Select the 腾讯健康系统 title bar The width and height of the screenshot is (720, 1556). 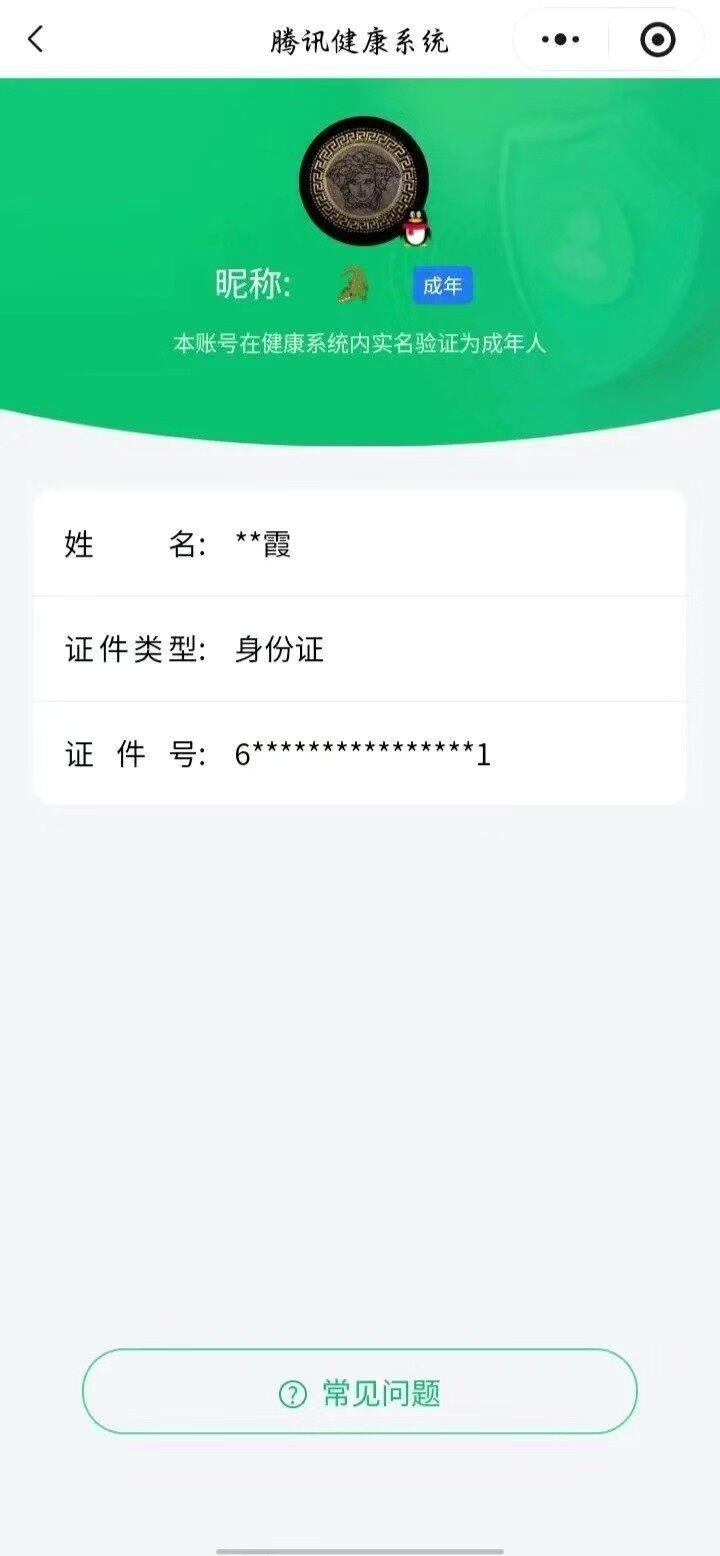360,39
